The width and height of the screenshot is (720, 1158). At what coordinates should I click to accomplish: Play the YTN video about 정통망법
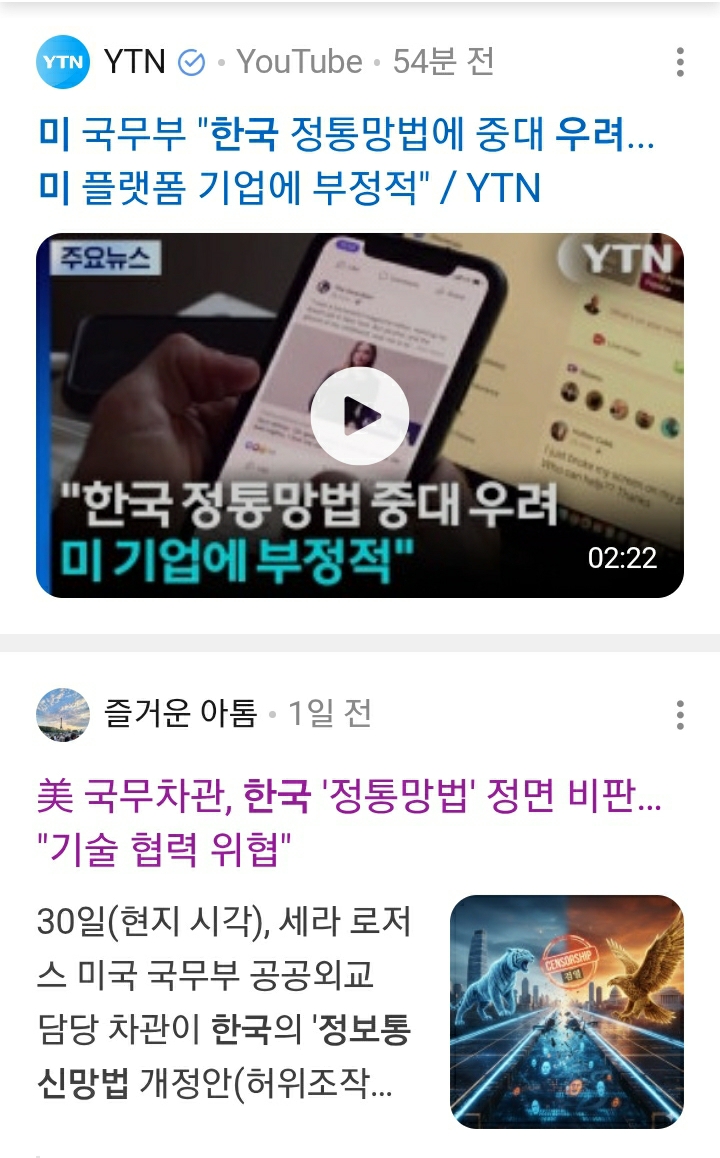click(359, 415)
